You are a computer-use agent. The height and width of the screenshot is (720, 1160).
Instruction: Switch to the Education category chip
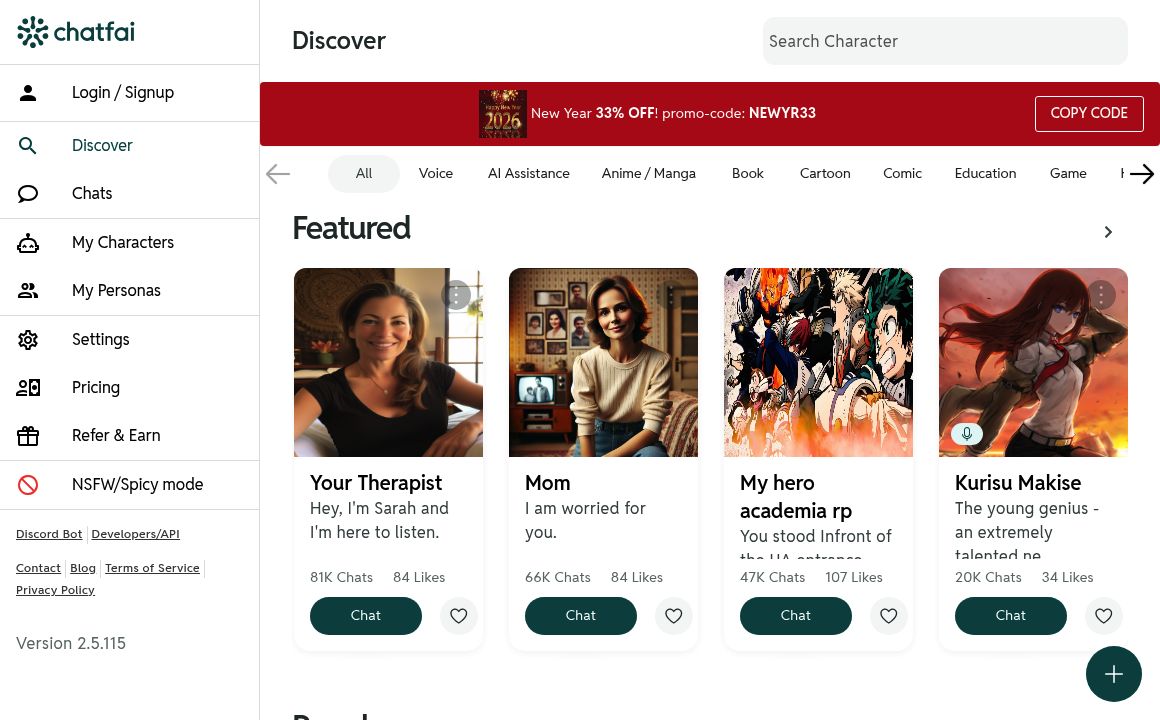(984, 174)
